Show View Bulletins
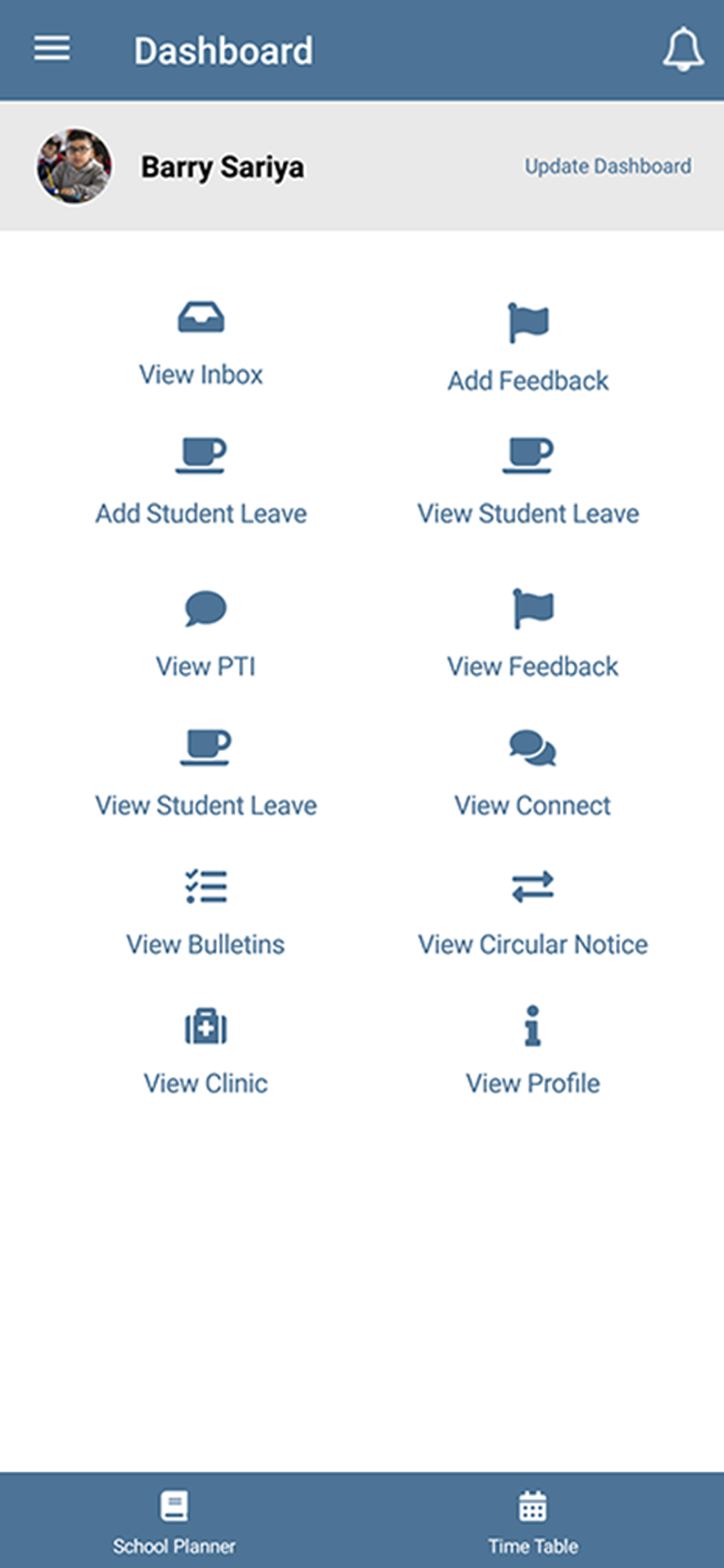Viewport: 724px width, 1568px height. [x=205, y=913]
